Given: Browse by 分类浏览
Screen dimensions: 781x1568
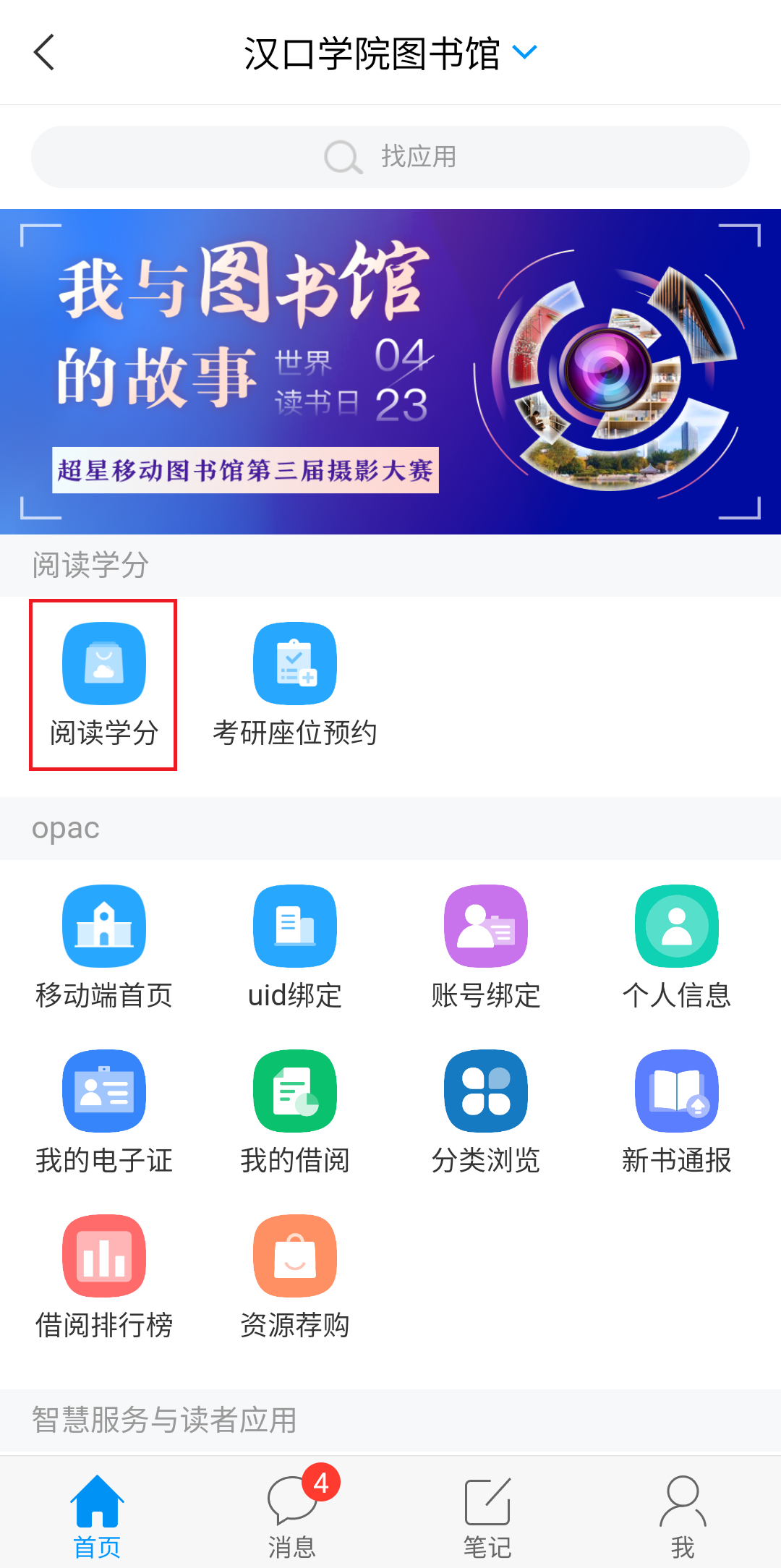Looking at the screenshot, I should 485,1112.
